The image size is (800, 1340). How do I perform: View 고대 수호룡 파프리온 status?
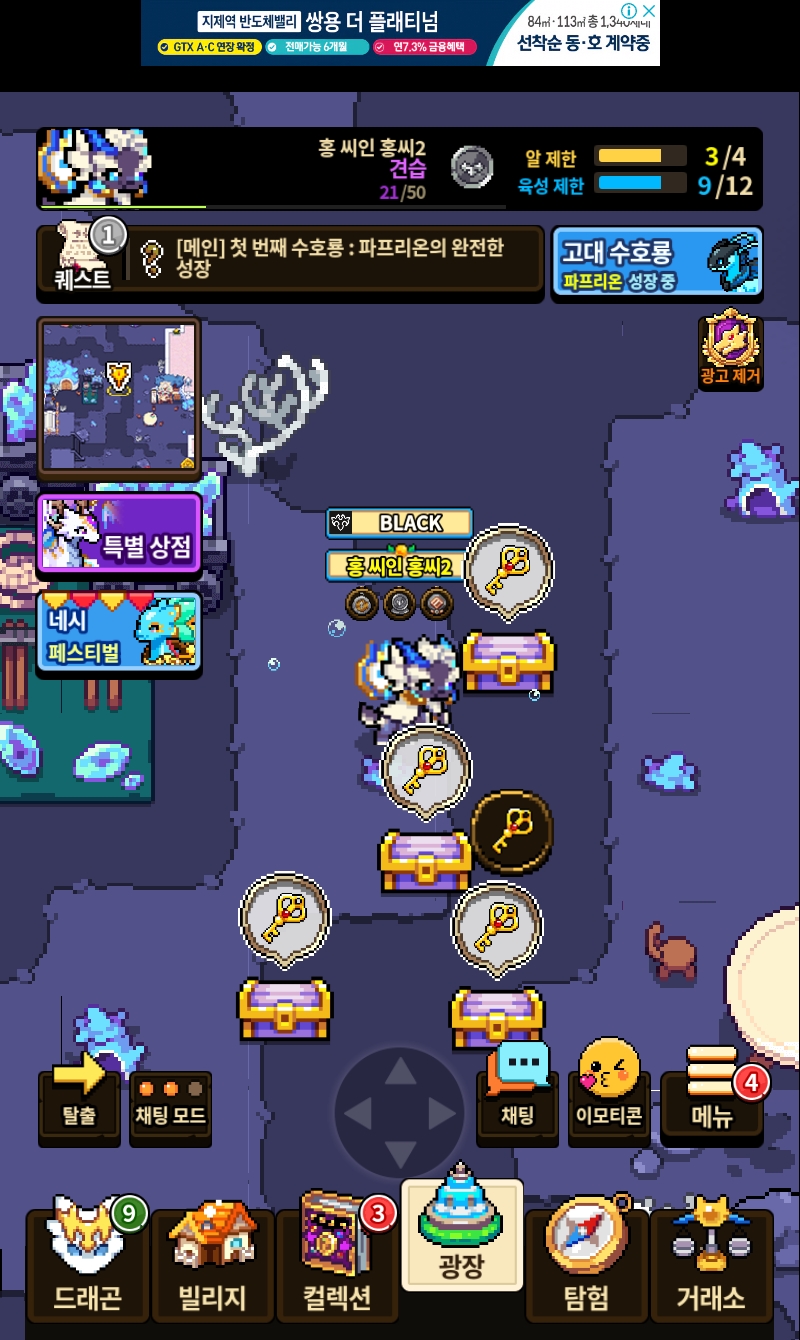click(x=657, y=263)
